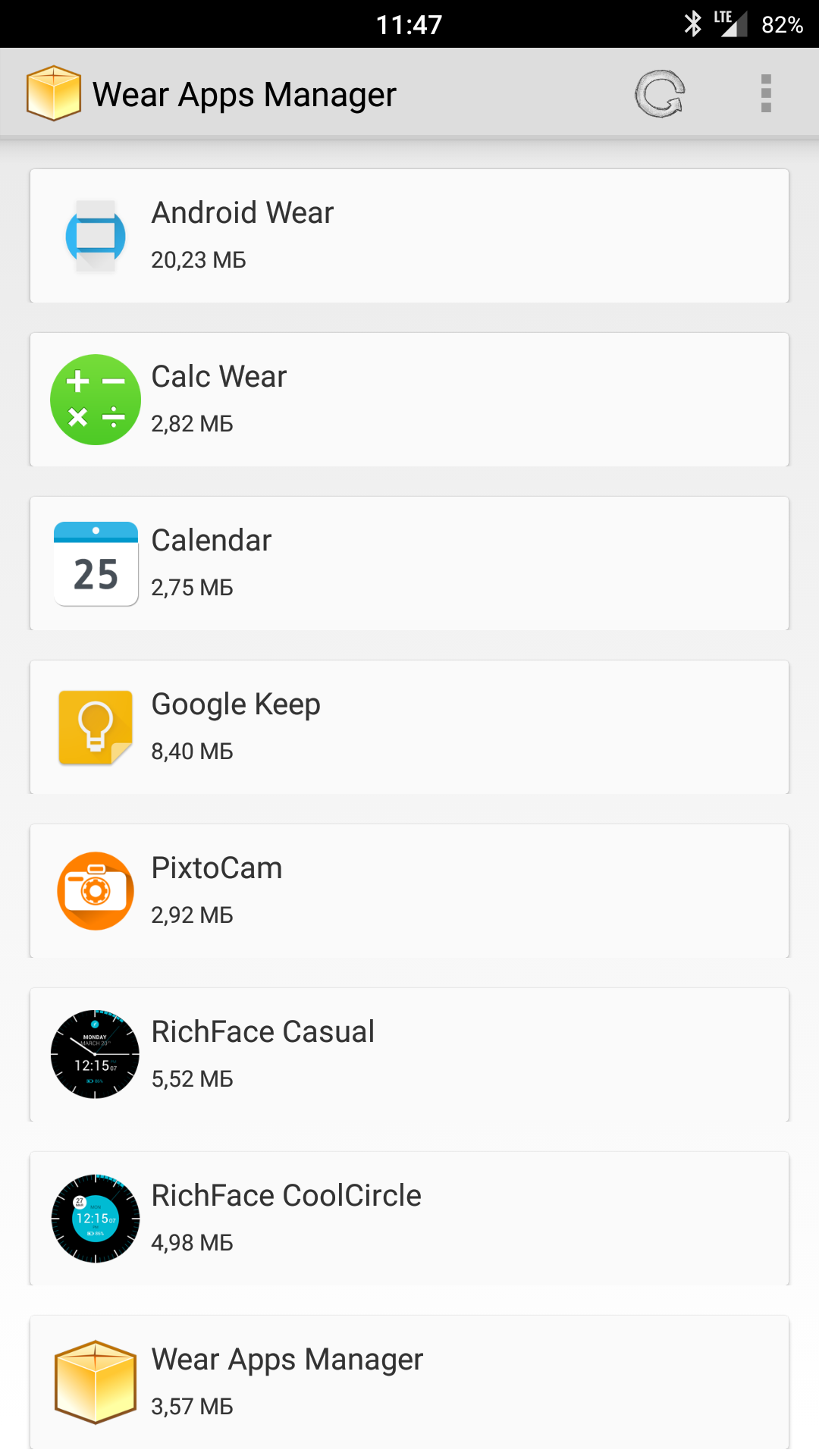Screen dimensions: 819x1456
Task: Open the Android Wear app entry
Action: (409, 236)
